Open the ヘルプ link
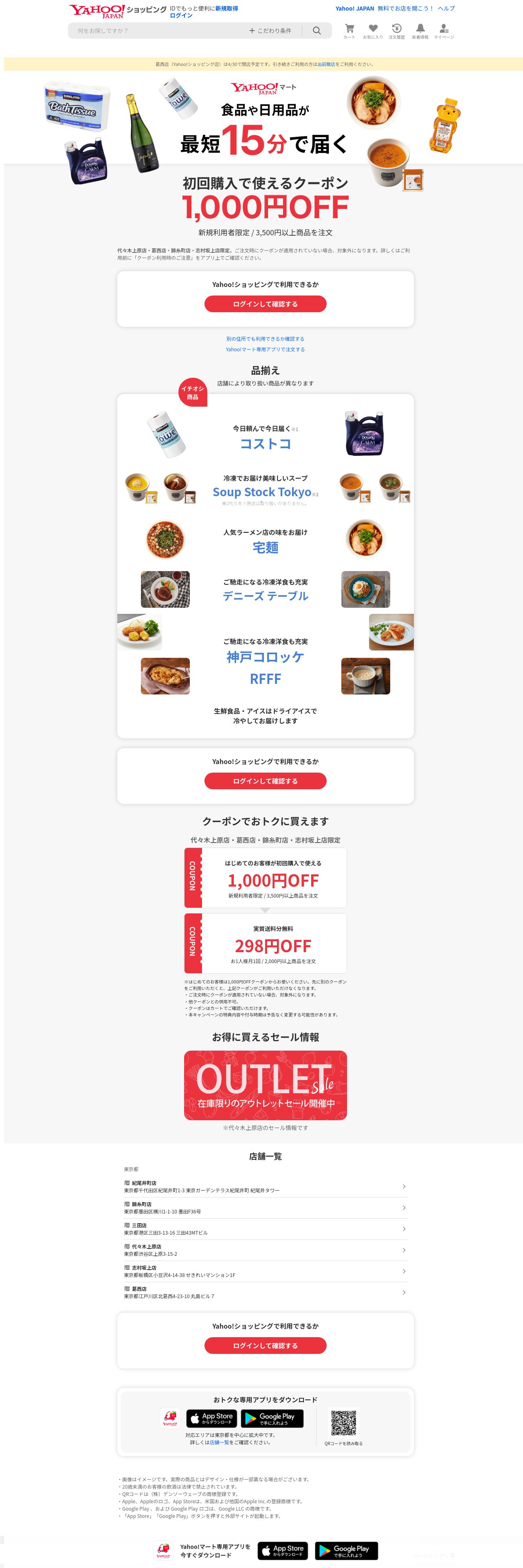Viewport: 523px width, 1568px height. 446,9
